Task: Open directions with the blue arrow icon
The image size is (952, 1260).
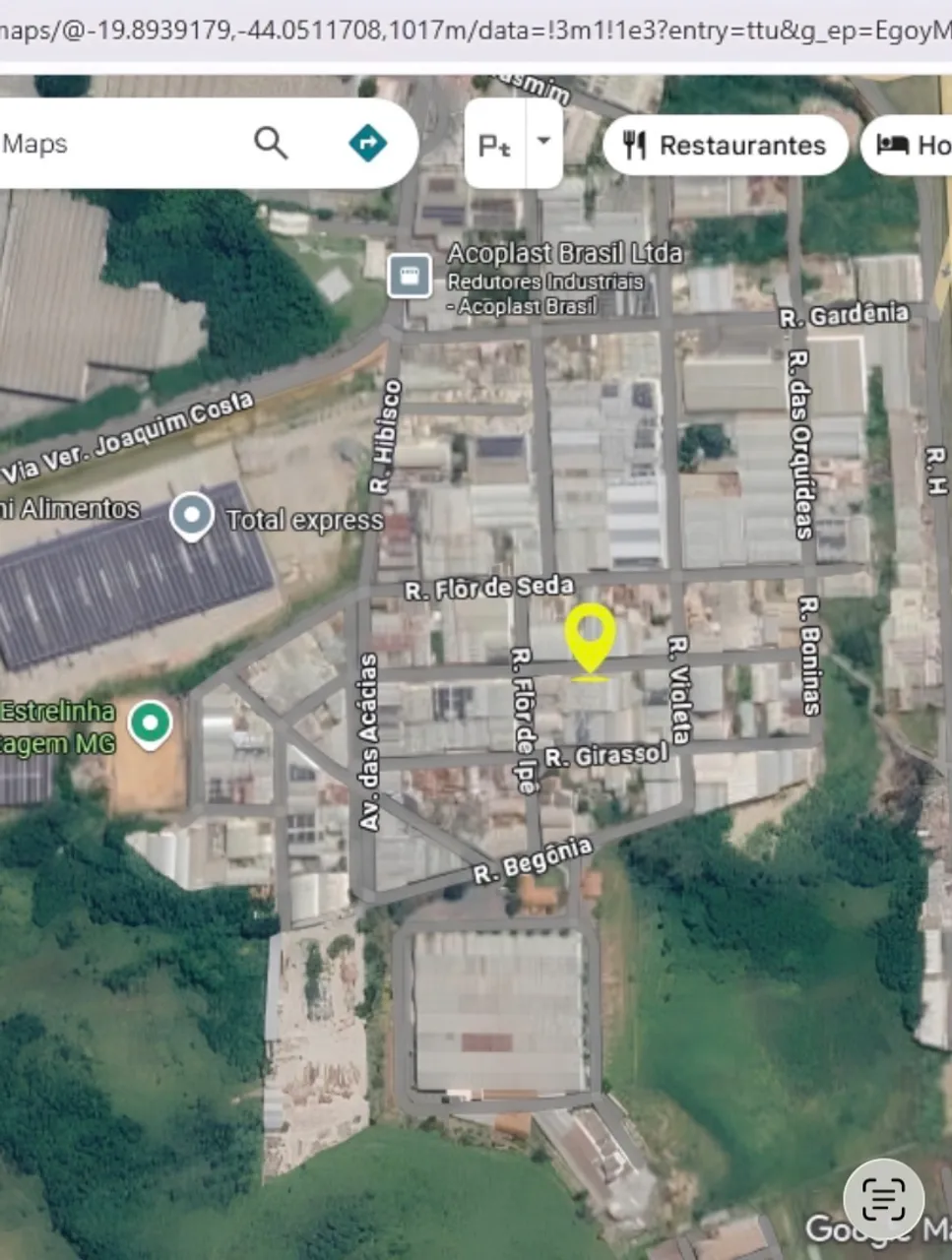Action: point(367,144)
